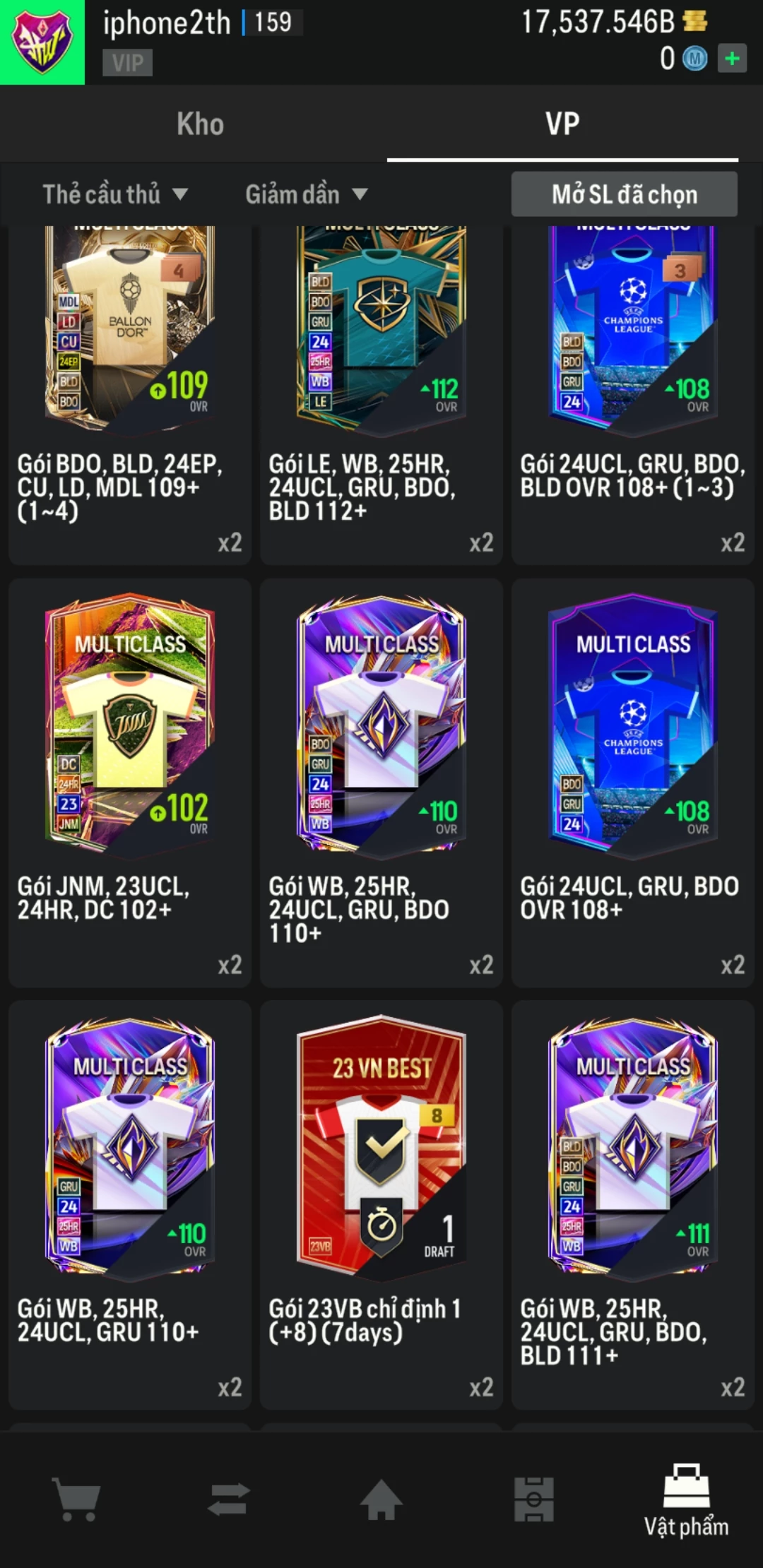
Task: Expand the Thẻ cầu thủ dropdown
Action: click(115, 194)
